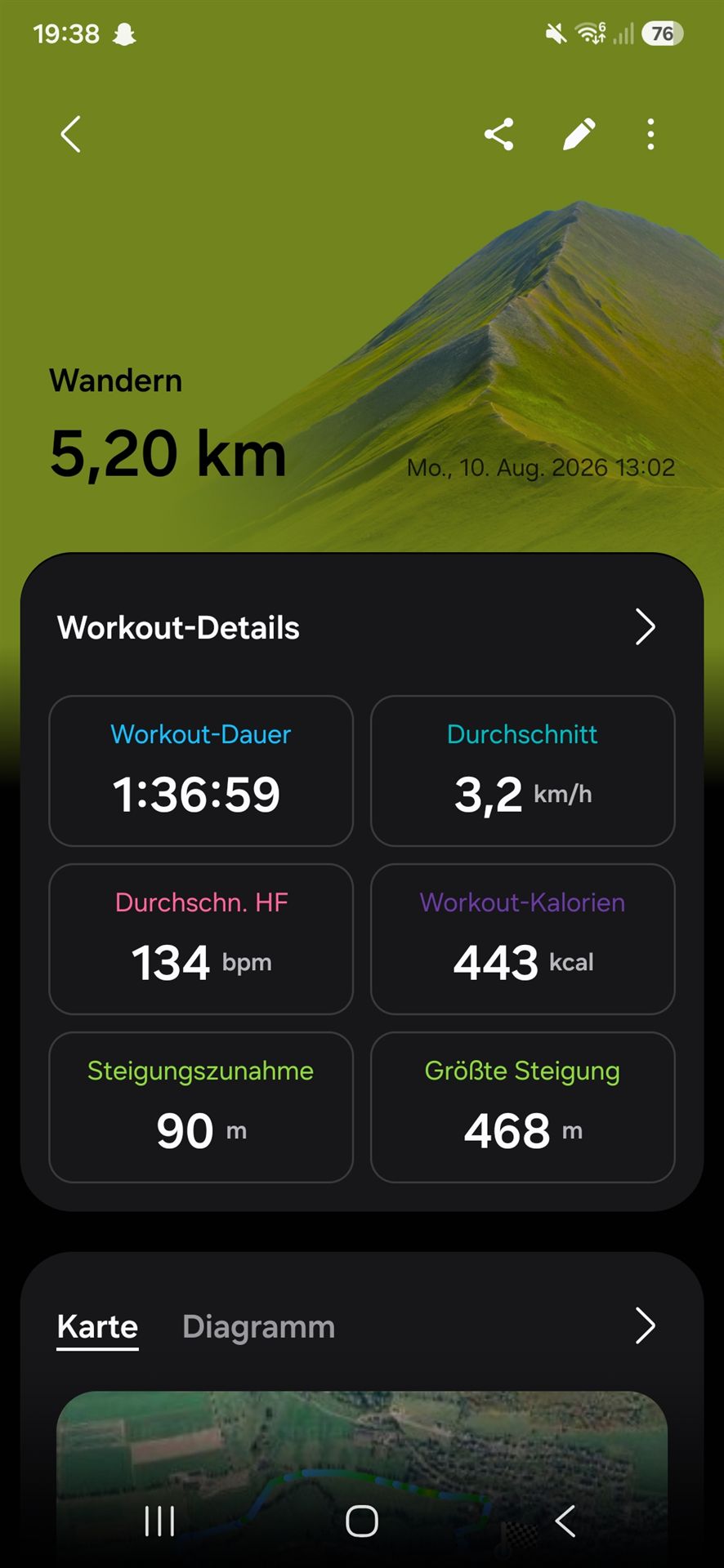Tap the system home button
This screenshot has width=724, height=1568.
tap(362, 1521)
